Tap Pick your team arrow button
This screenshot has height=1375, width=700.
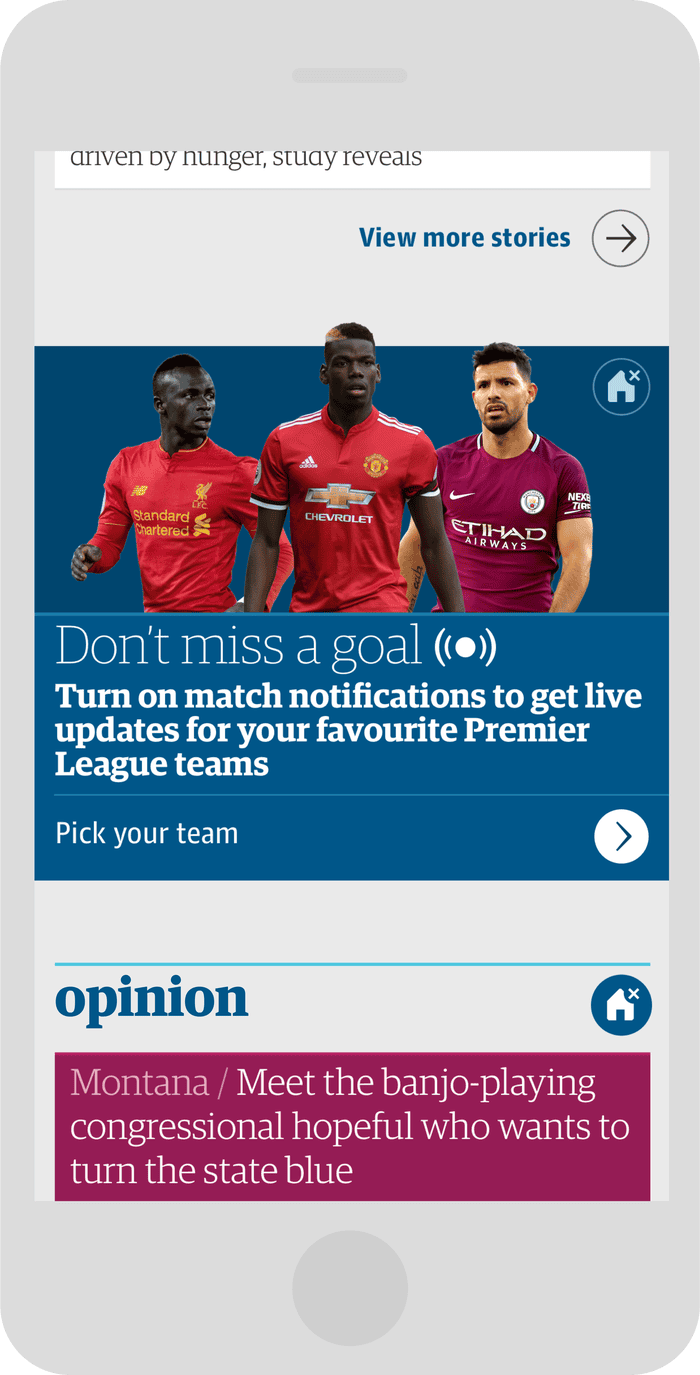pyautogui.click(x=621, y=836)
